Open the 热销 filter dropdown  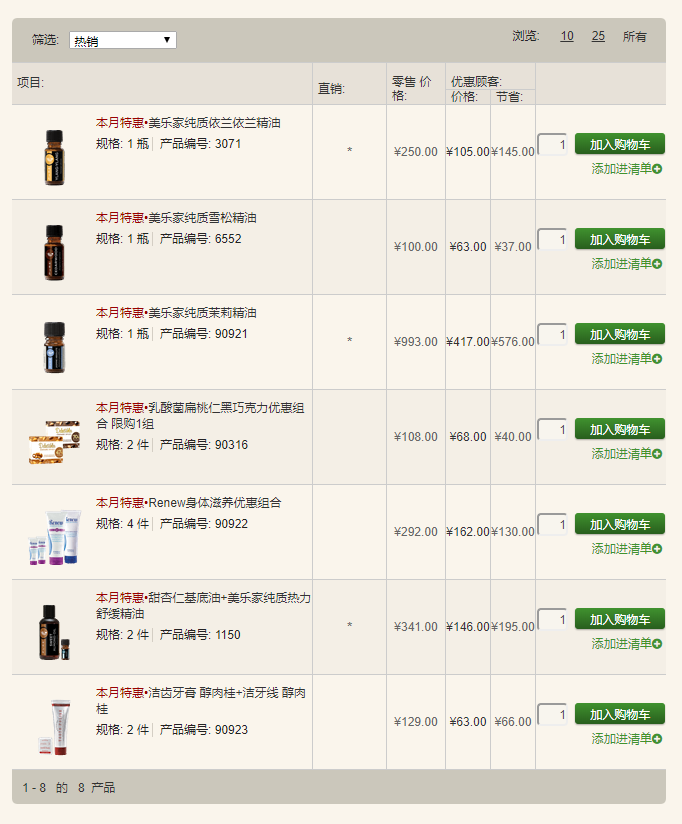pos(122,40)
